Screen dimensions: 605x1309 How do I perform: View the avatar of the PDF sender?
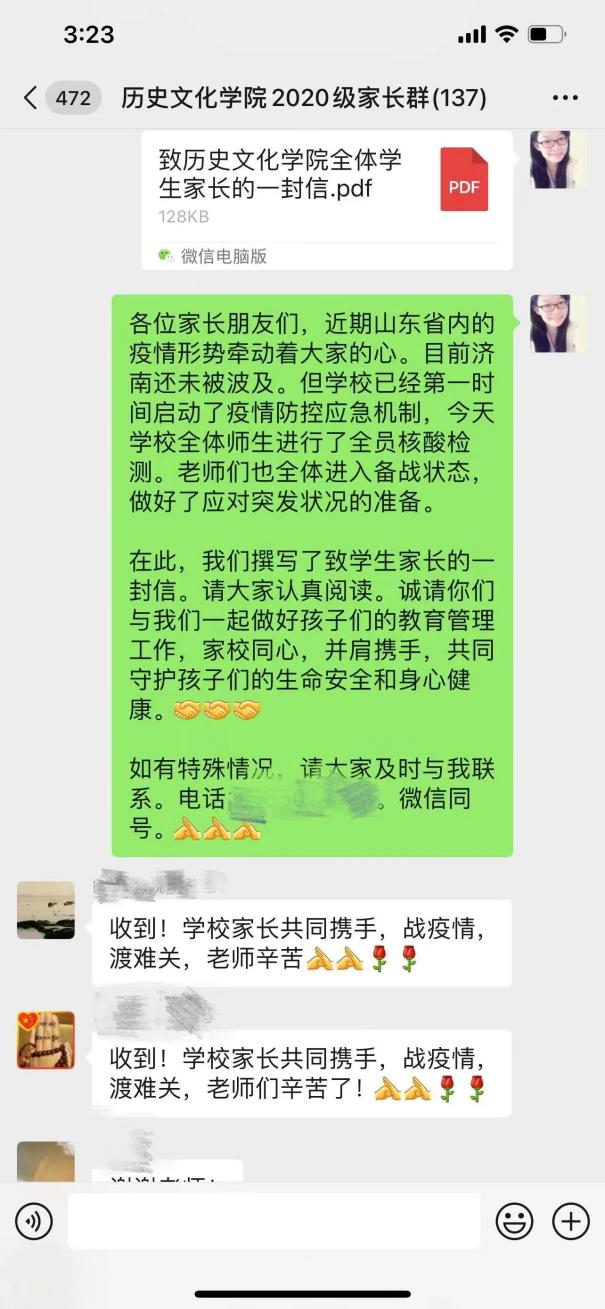tap(557, 159)
